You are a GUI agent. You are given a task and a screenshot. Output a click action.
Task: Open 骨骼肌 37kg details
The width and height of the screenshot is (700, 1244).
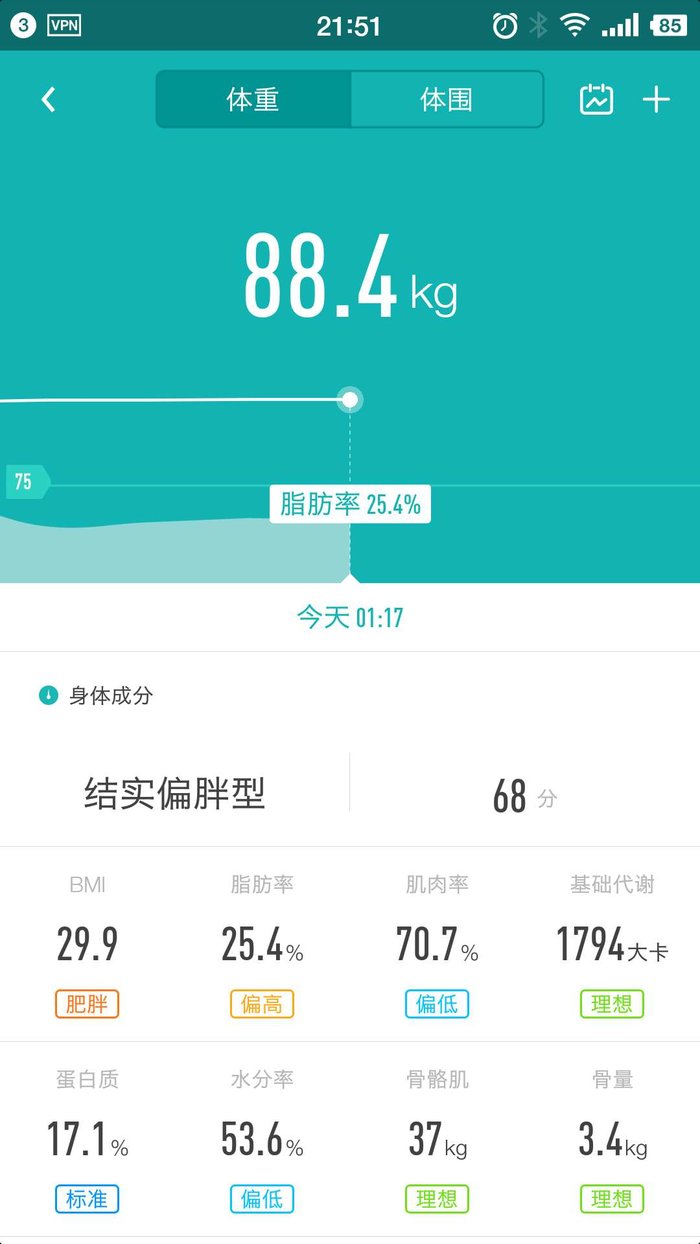pyautogui.click(x=437, y=1140)
